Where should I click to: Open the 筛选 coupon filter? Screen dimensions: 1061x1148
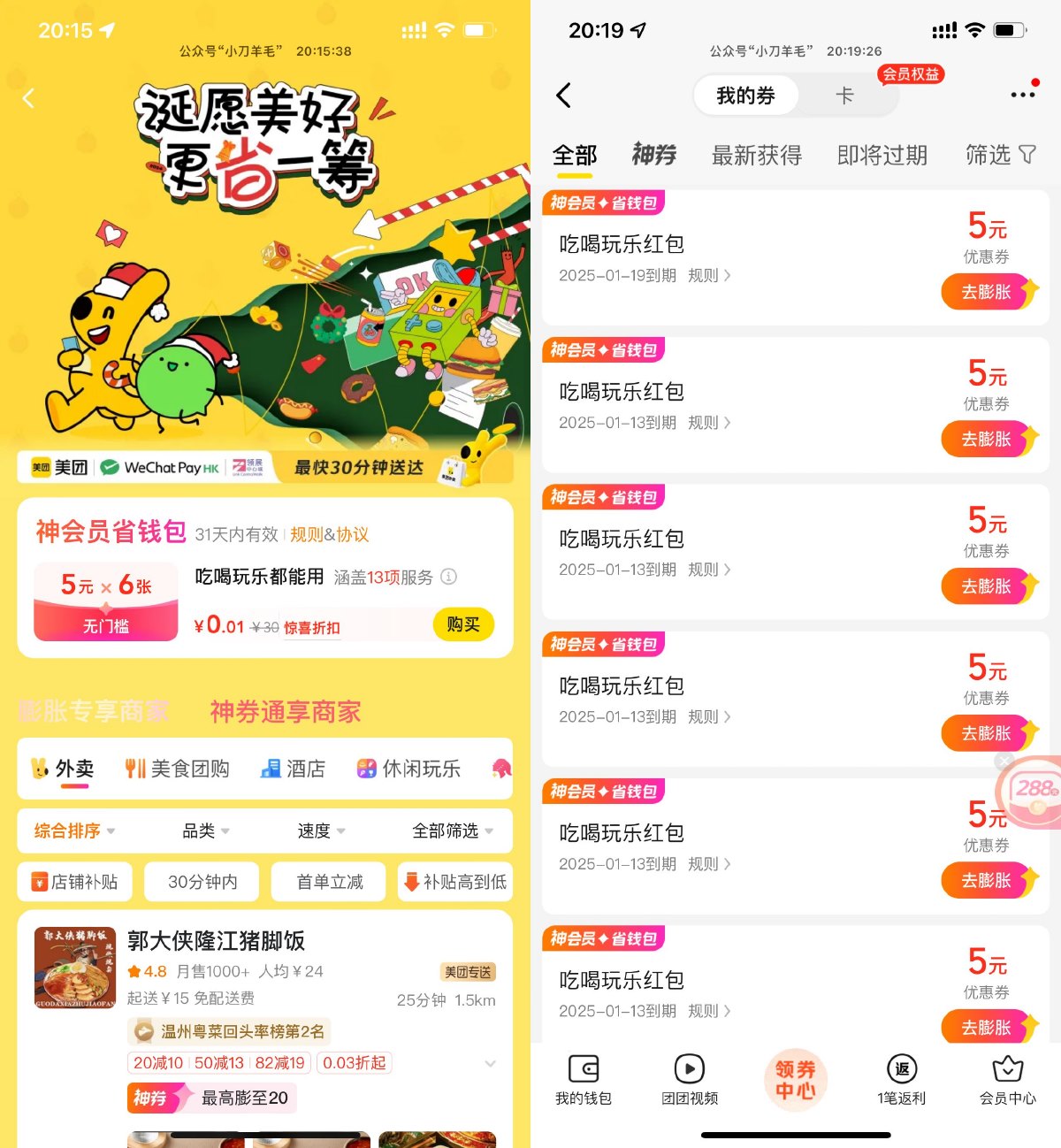click(1000, 156)
